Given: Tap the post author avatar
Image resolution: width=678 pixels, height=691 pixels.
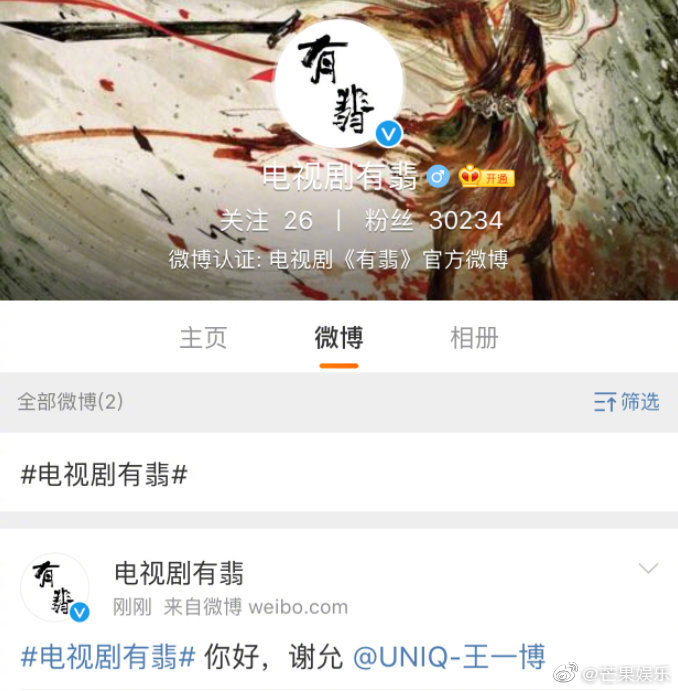Looking at the screenshot, I should click(x=55, y=587).
